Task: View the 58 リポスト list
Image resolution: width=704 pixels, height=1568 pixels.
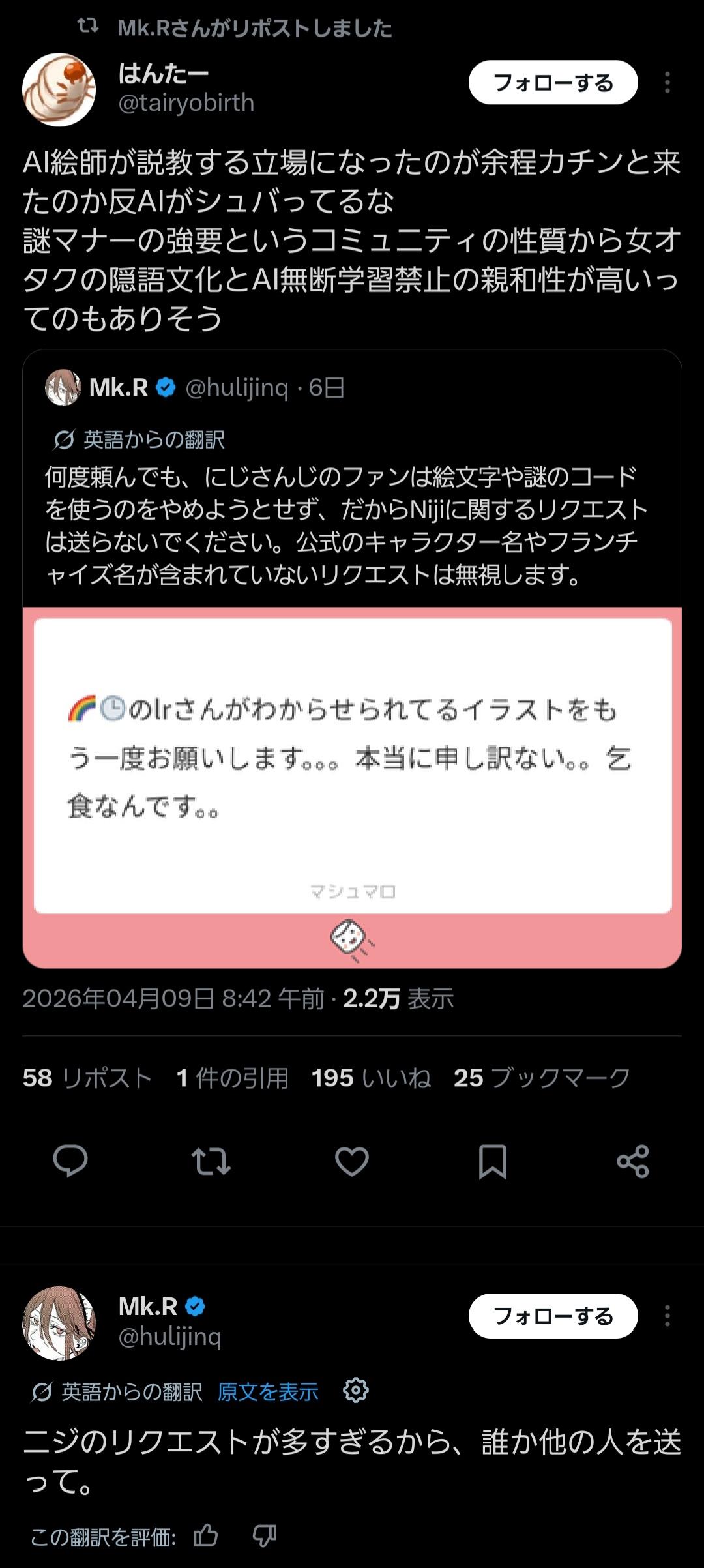Action: pos(87,1078)
